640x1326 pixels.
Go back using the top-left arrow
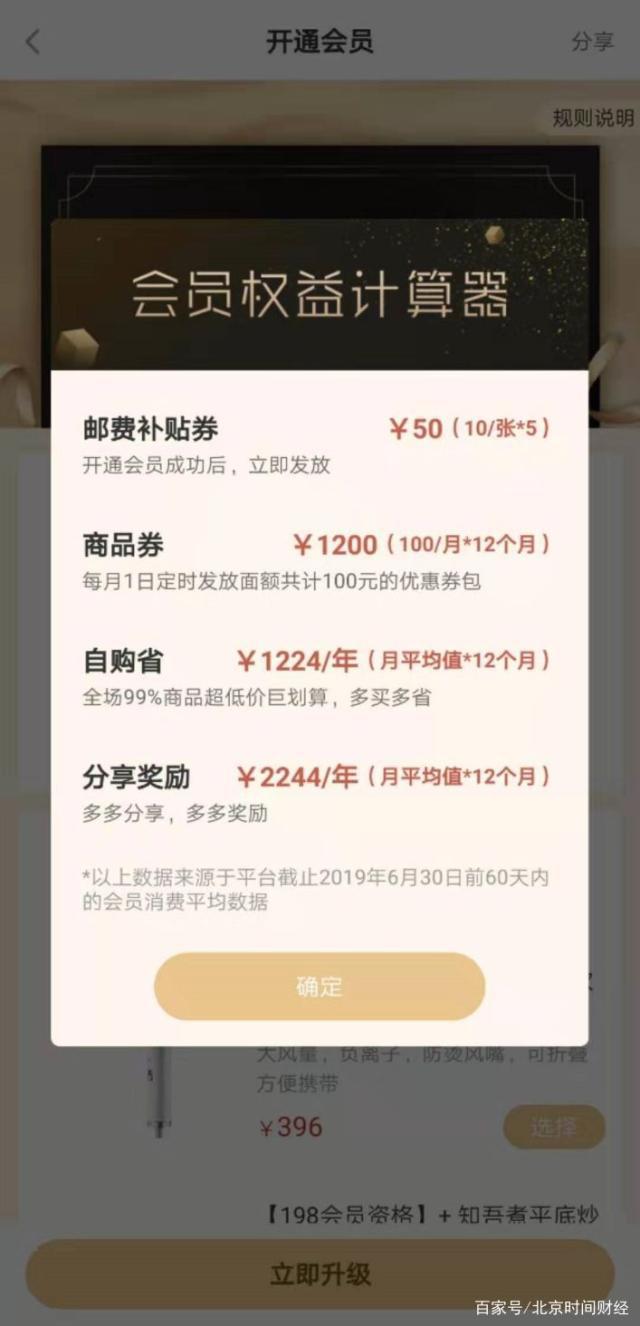click(x=33, y=42)
